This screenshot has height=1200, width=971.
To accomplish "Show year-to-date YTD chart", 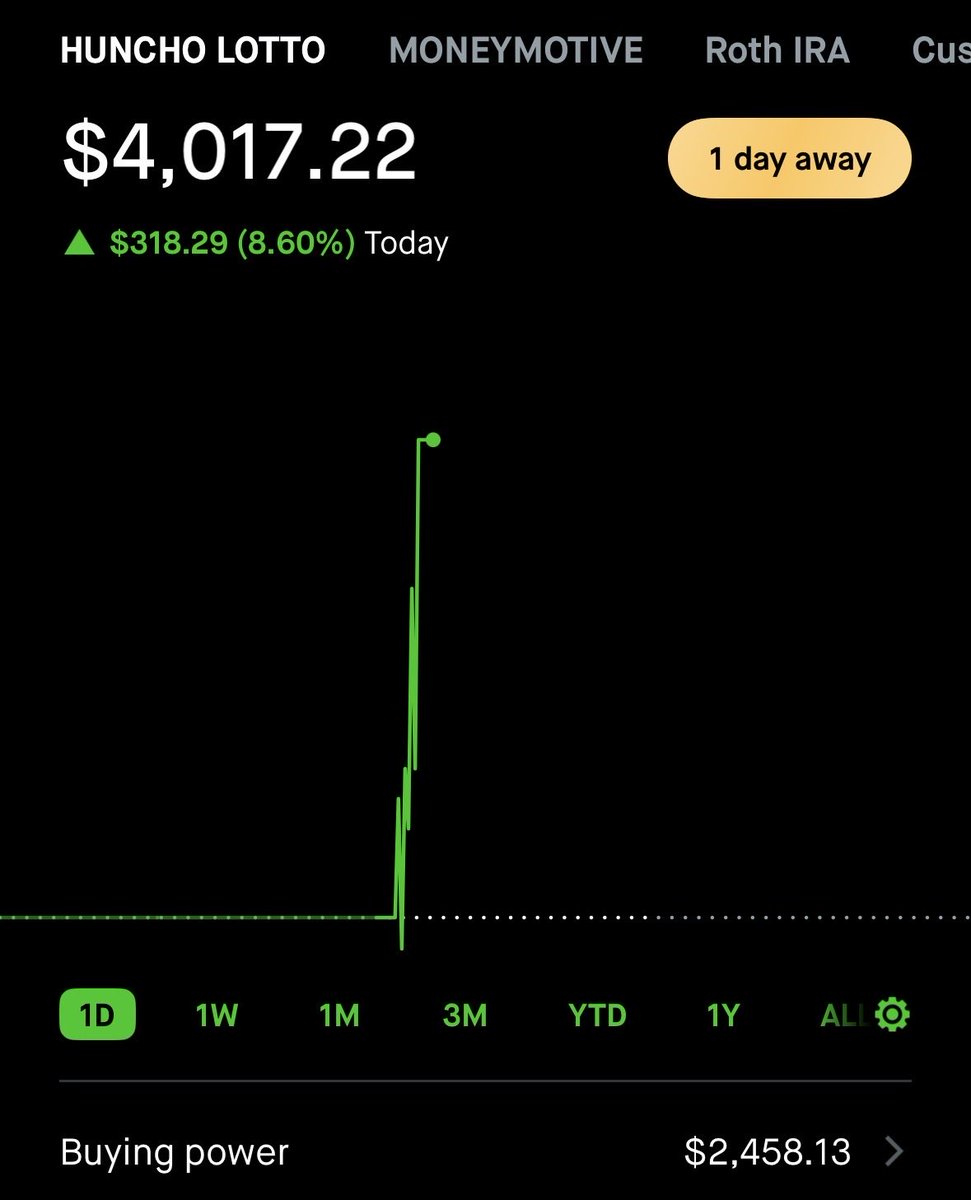I will pyautogui.click(x=597, y=1016).
